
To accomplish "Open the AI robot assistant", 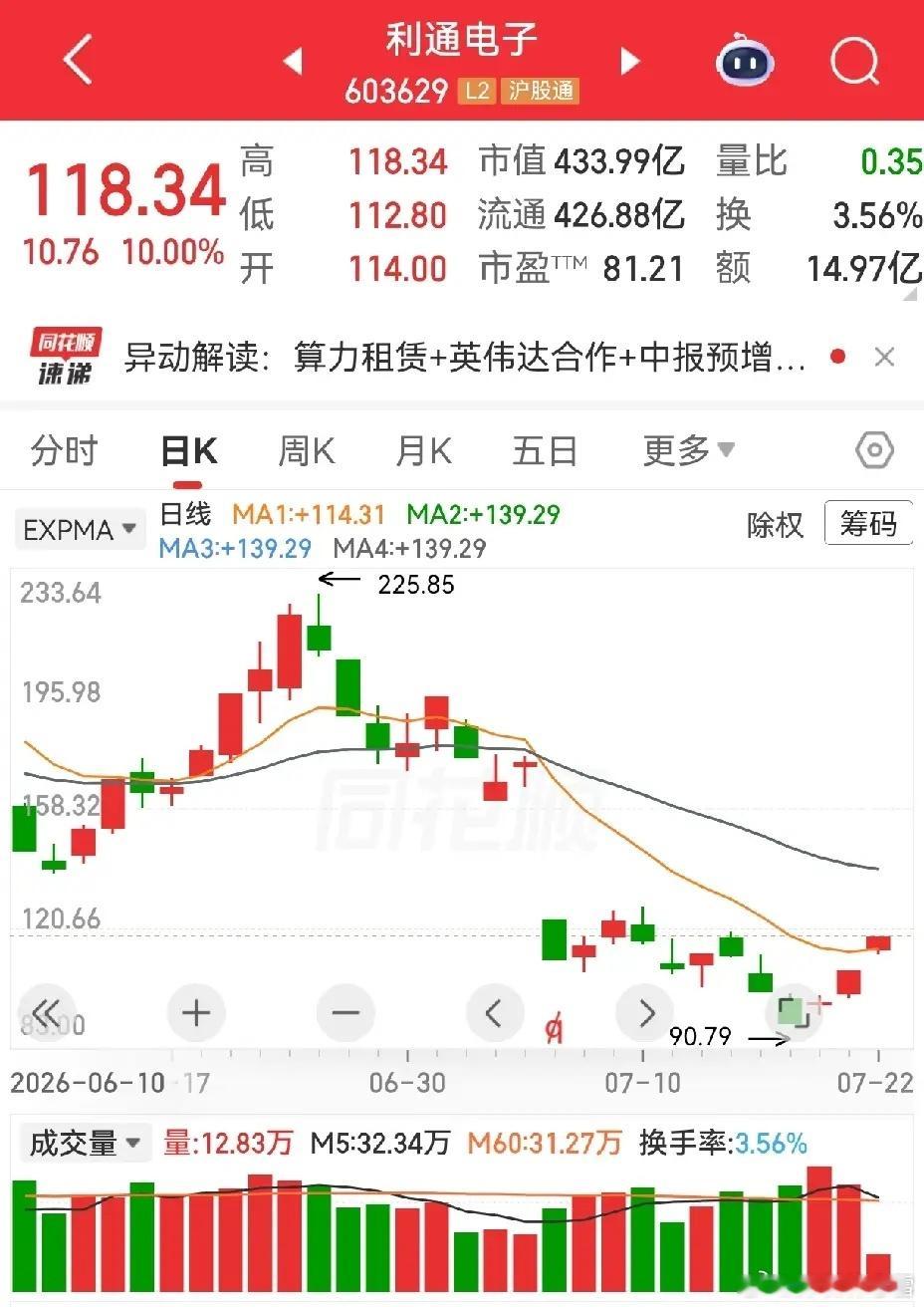I will click(x=745, y=62).
